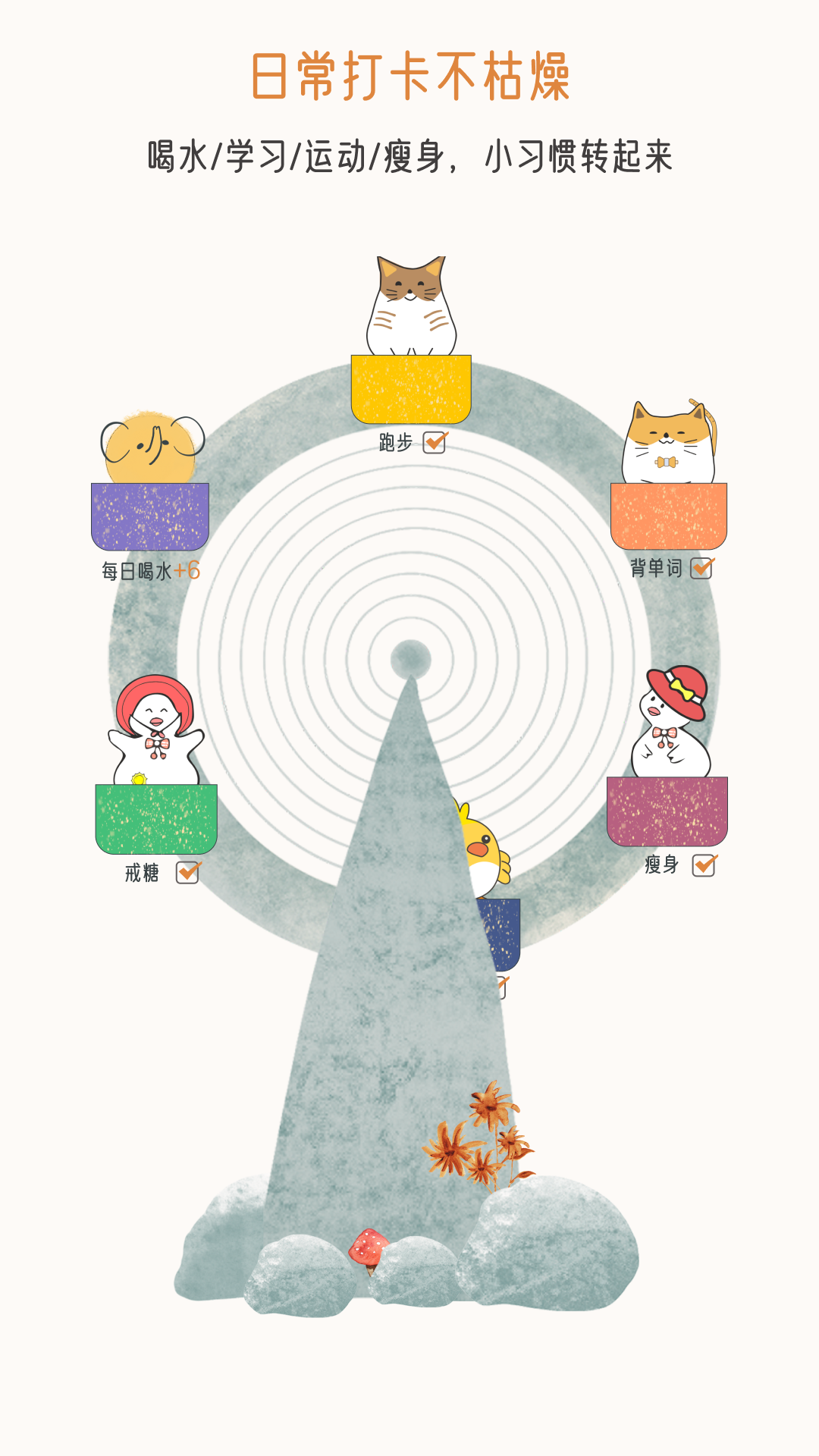Select the 戒糖 habit label
Screen dimensions: 819x1456
(140, 874)
